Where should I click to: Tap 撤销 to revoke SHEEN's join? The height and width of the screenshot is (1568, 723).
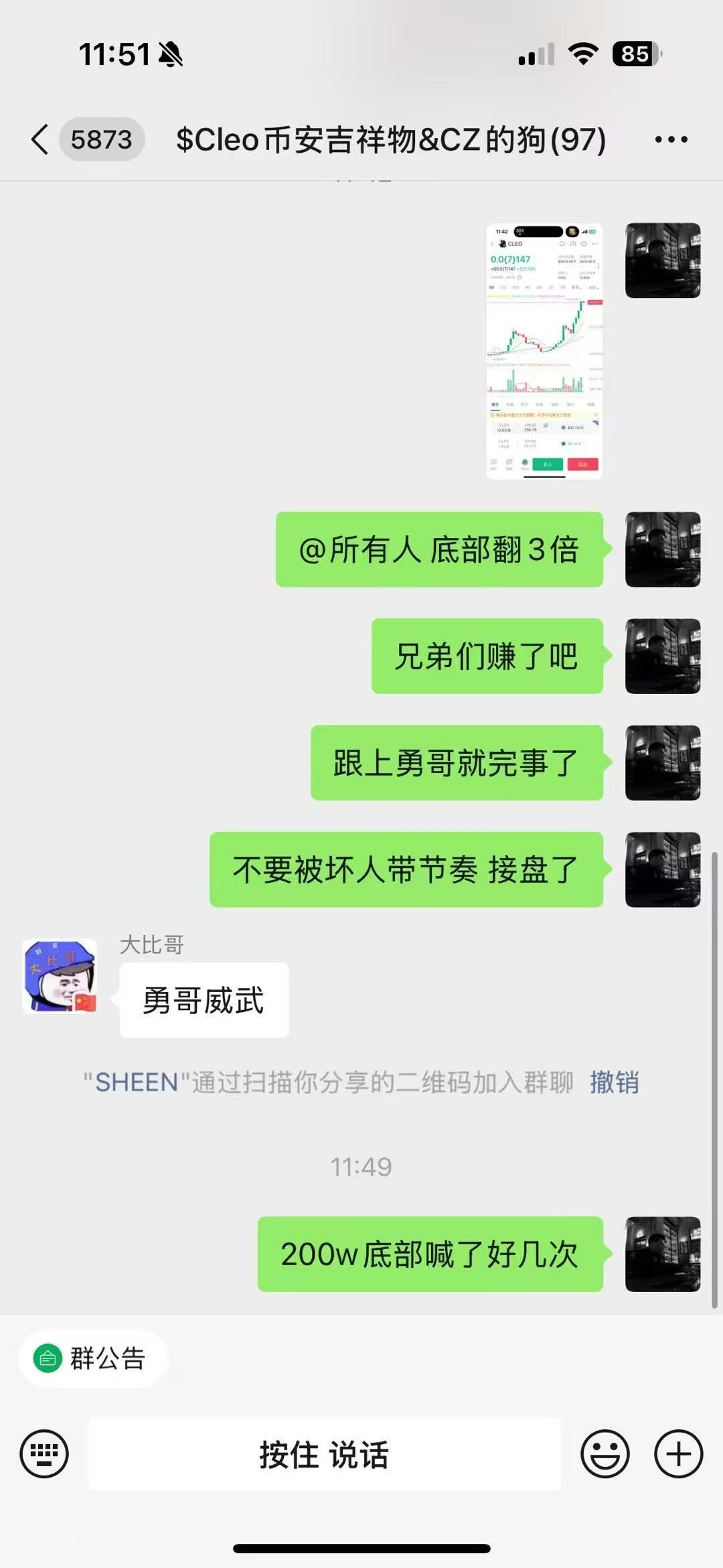[x=614, y=1082]
